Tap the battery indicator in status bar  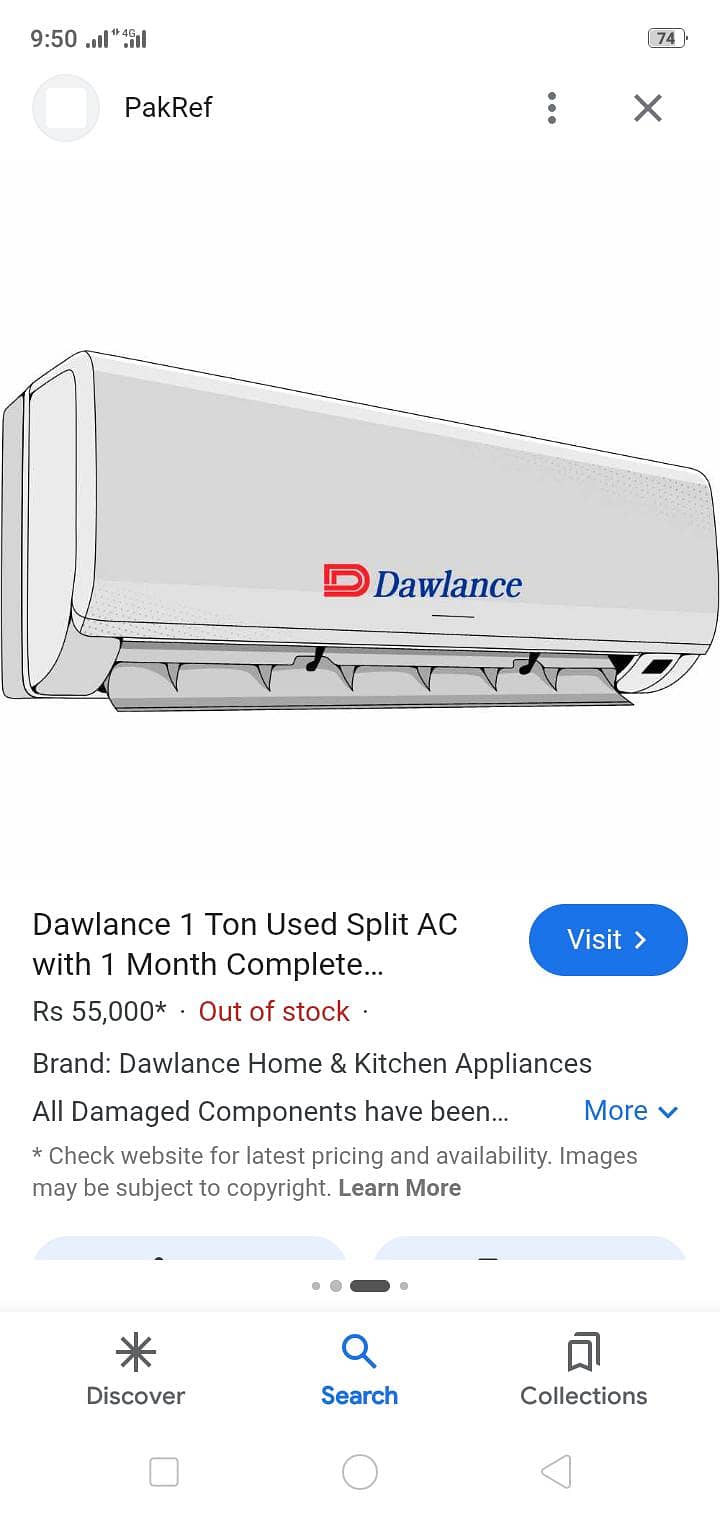coord(665,37)
